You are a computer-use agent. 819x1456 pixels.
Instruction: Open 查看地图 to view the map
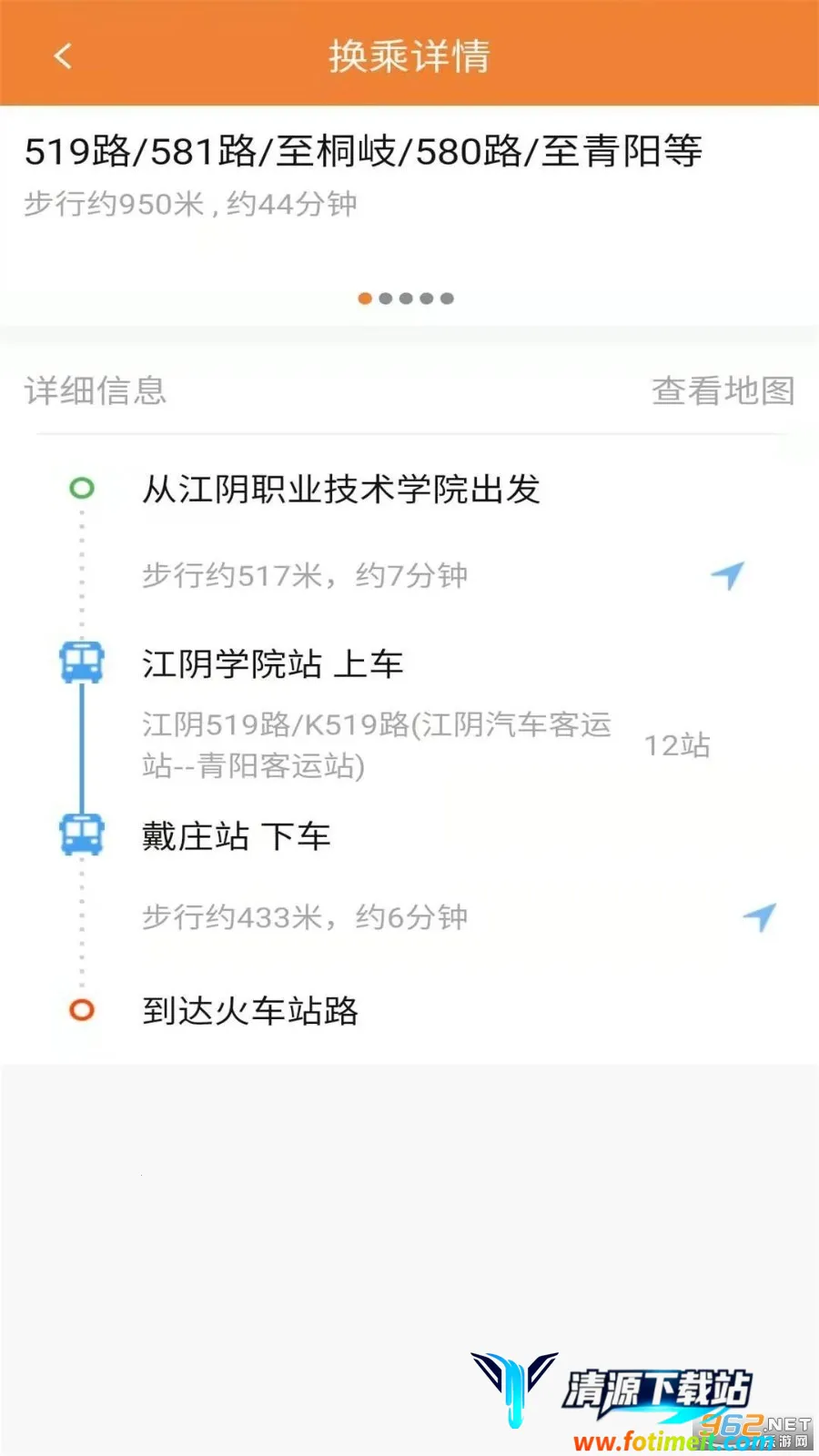723,391
